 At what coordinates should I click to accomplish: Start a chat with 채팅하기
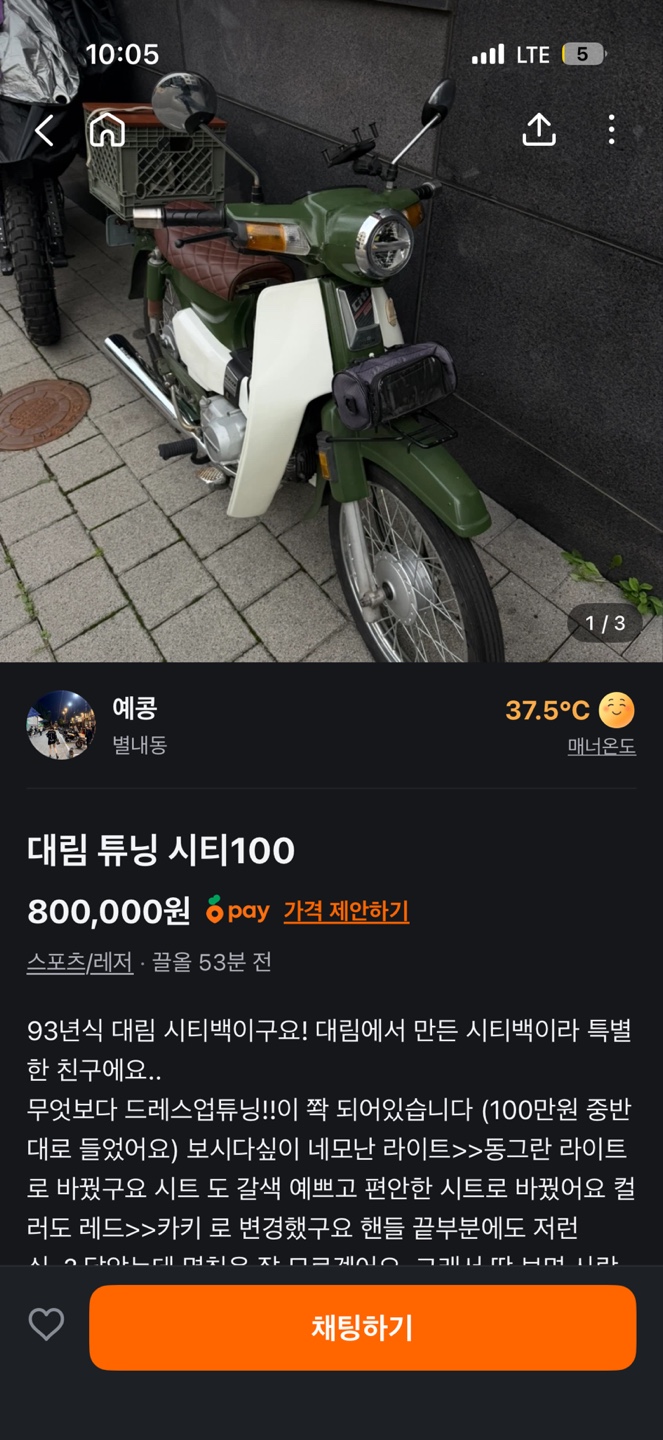point(362,1327)
